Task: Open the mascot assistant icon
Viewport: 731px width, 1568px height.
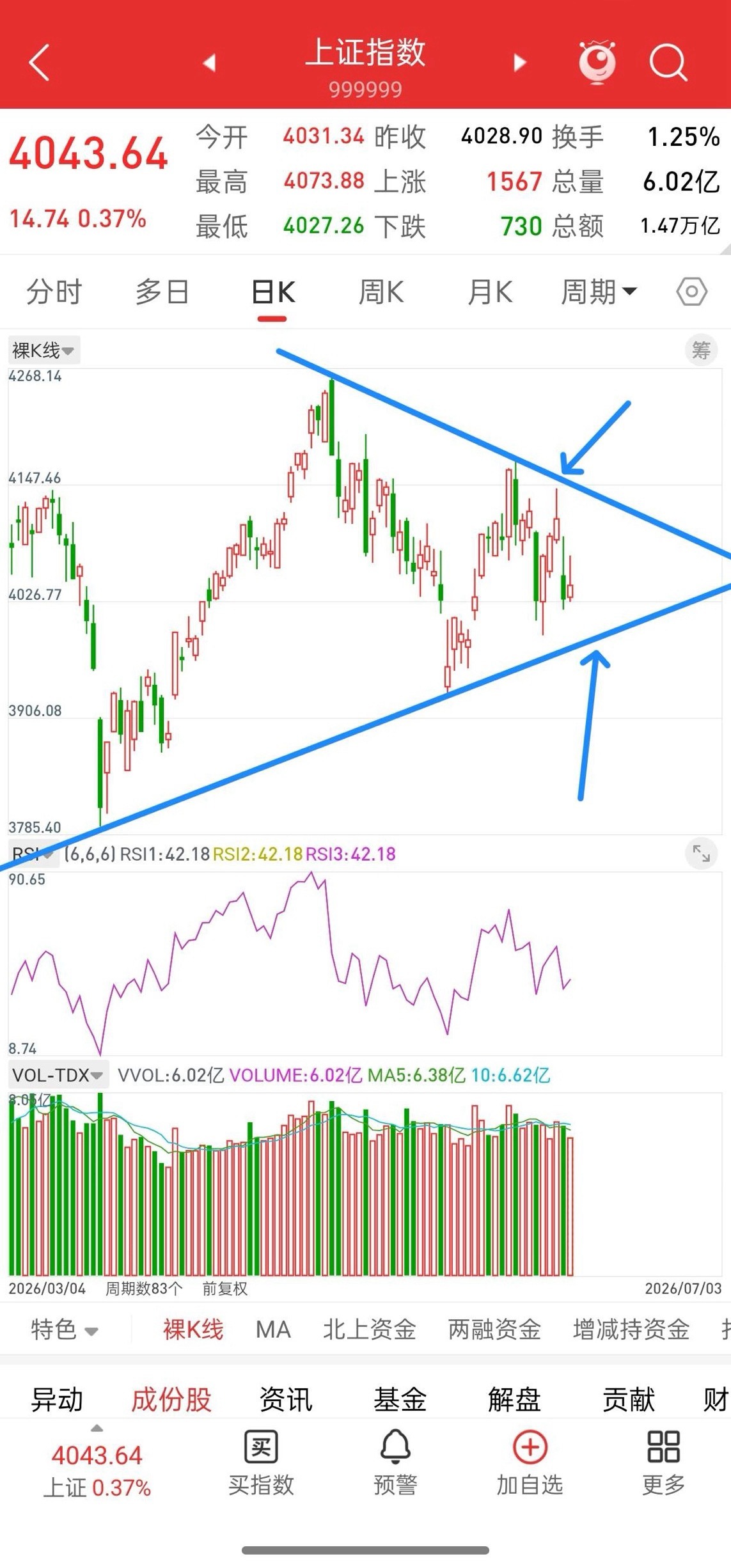Action: coord(597,62)
